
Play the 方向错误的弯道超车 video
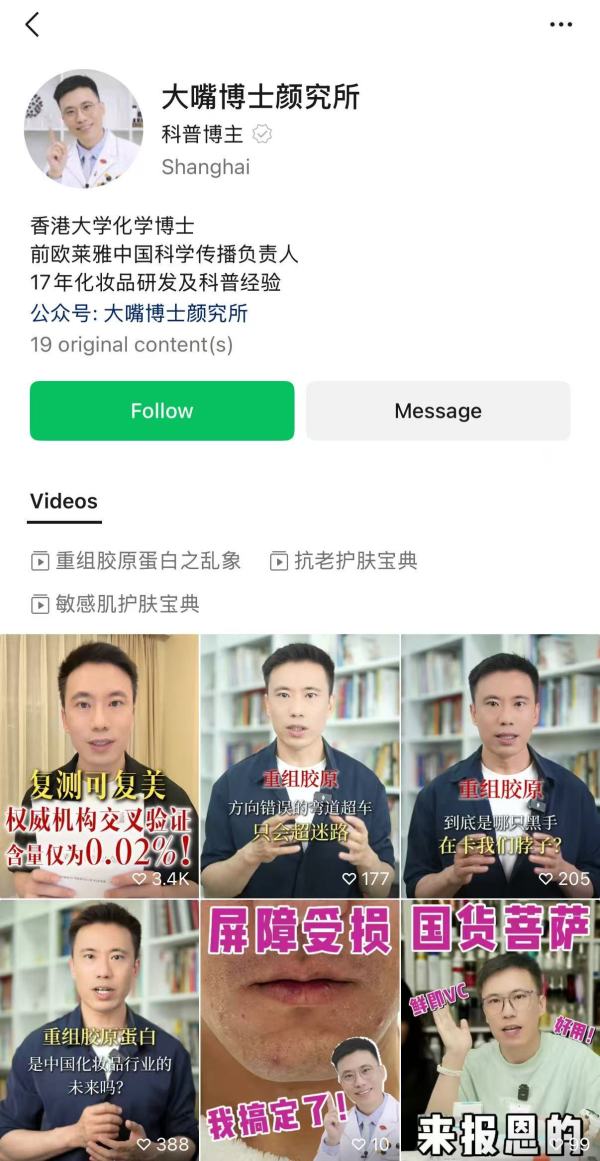click(x=300, y=765)
